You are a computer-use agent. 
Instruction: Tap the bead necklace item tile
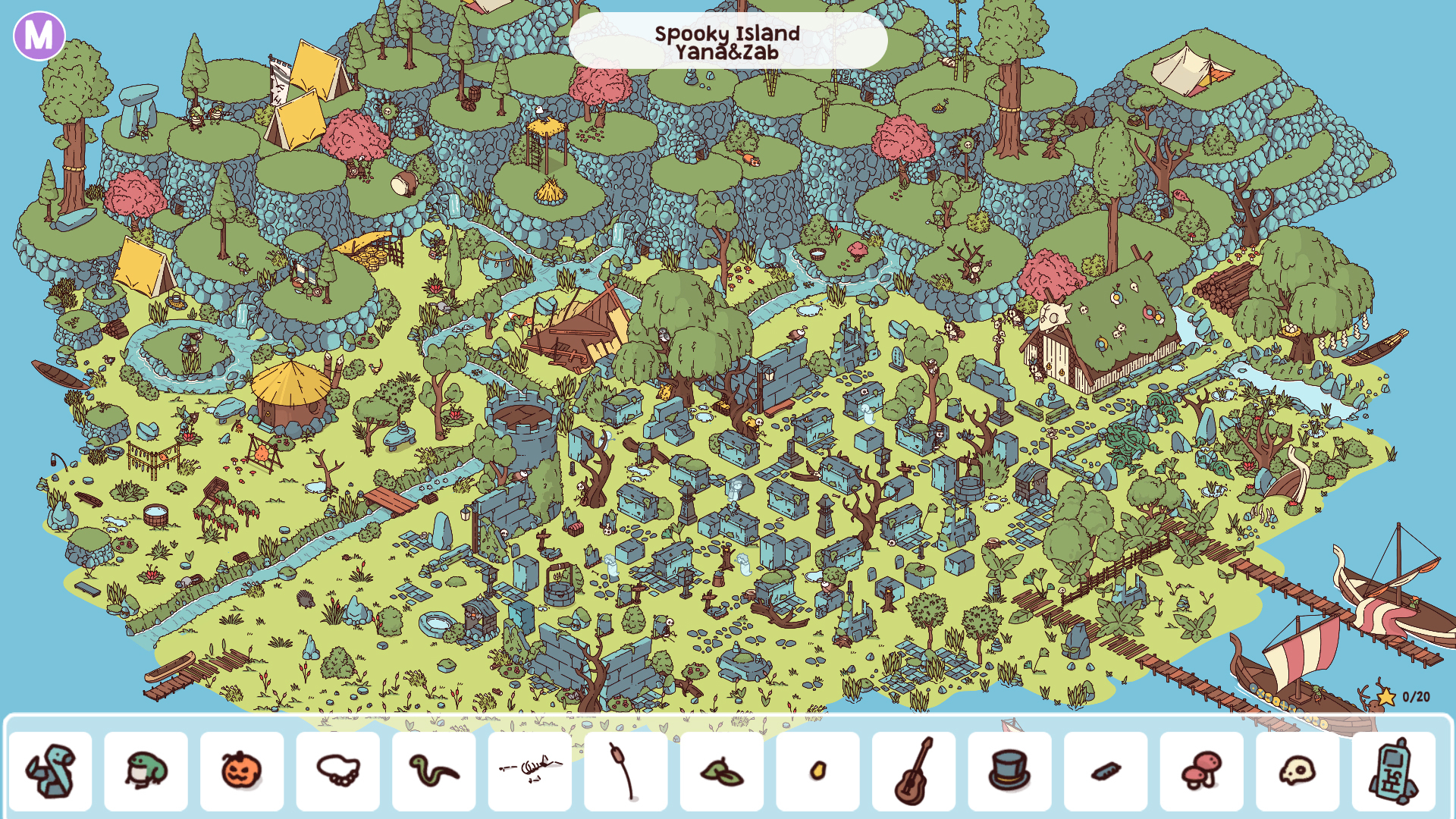click(337, 771)
